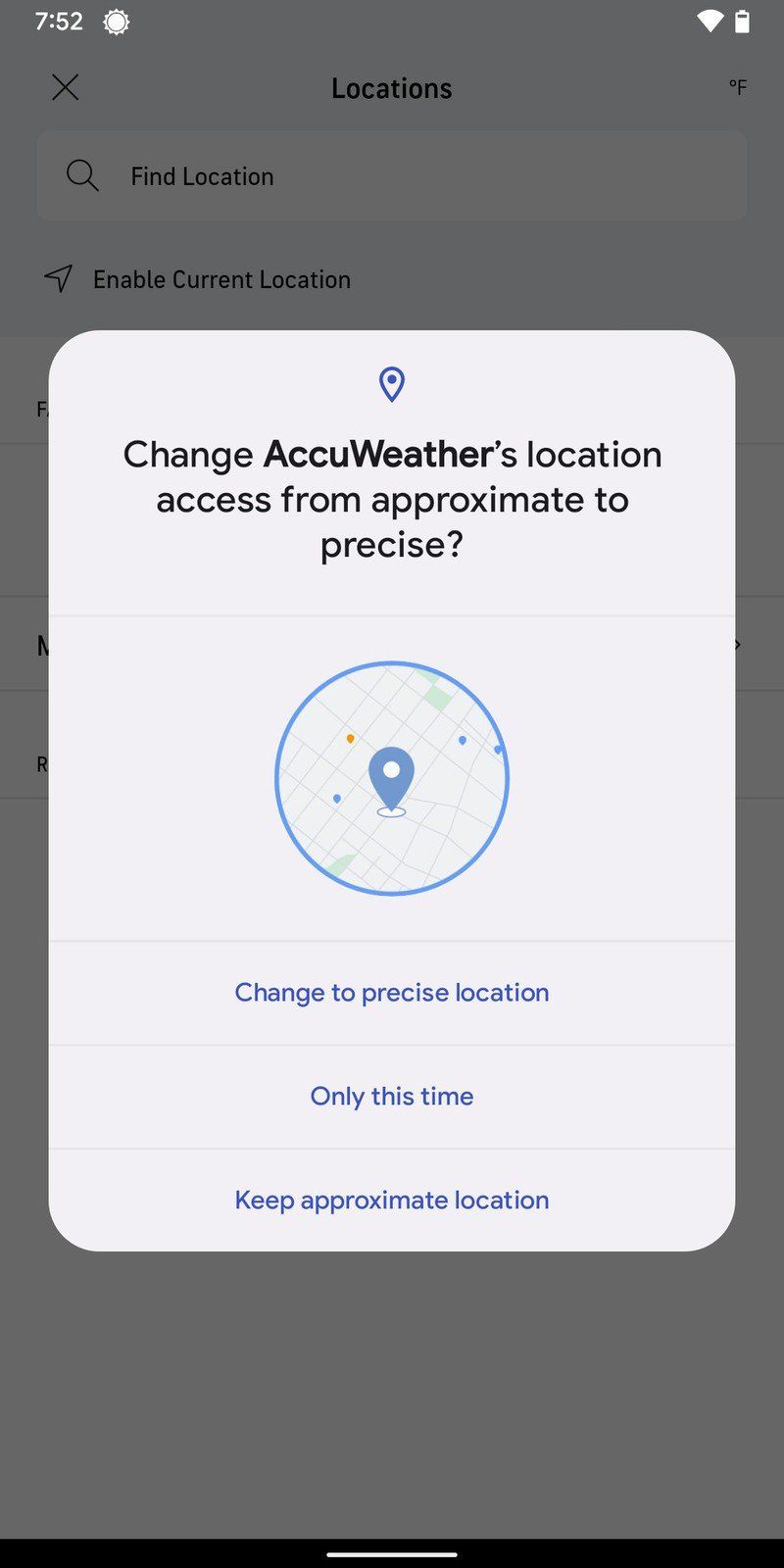Image resolution: width=784 pixels, height=1568 pixels.
Task: Tap the battery indicator in the status bar
Action: [742, 21]
